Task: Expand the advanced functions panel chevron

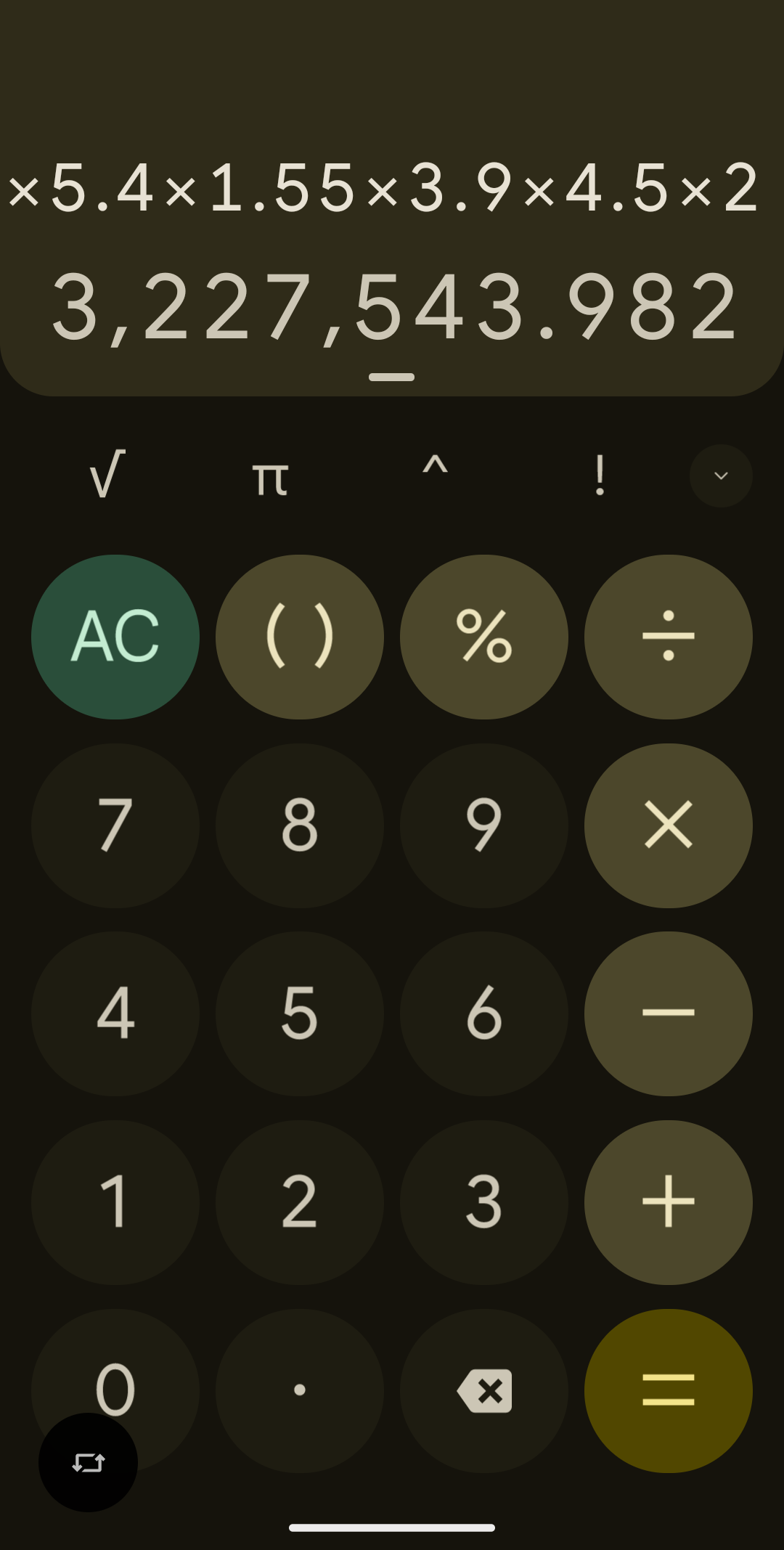Action: tap(721, 476)
